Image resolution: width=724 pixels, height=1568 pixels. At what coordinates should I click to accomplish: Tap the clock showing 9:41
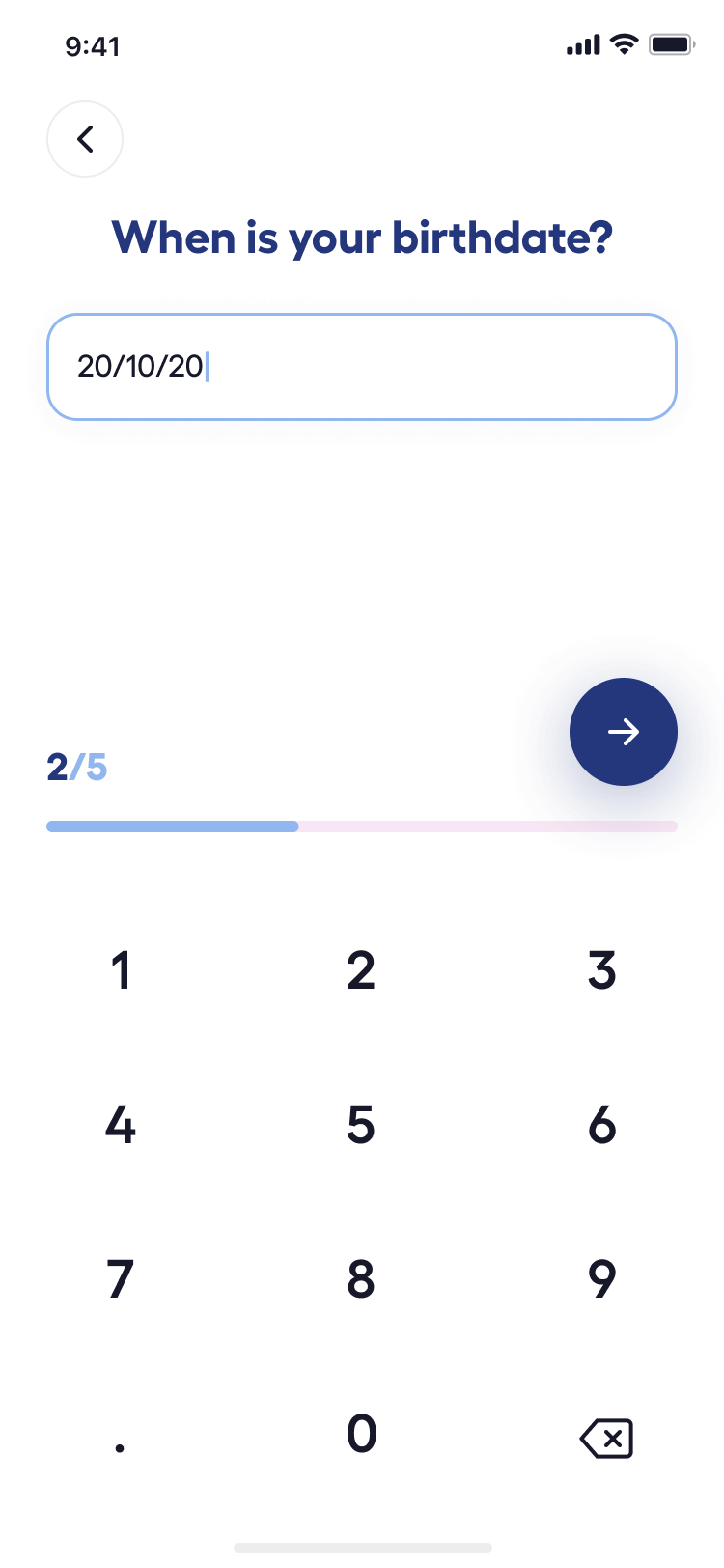94,45
